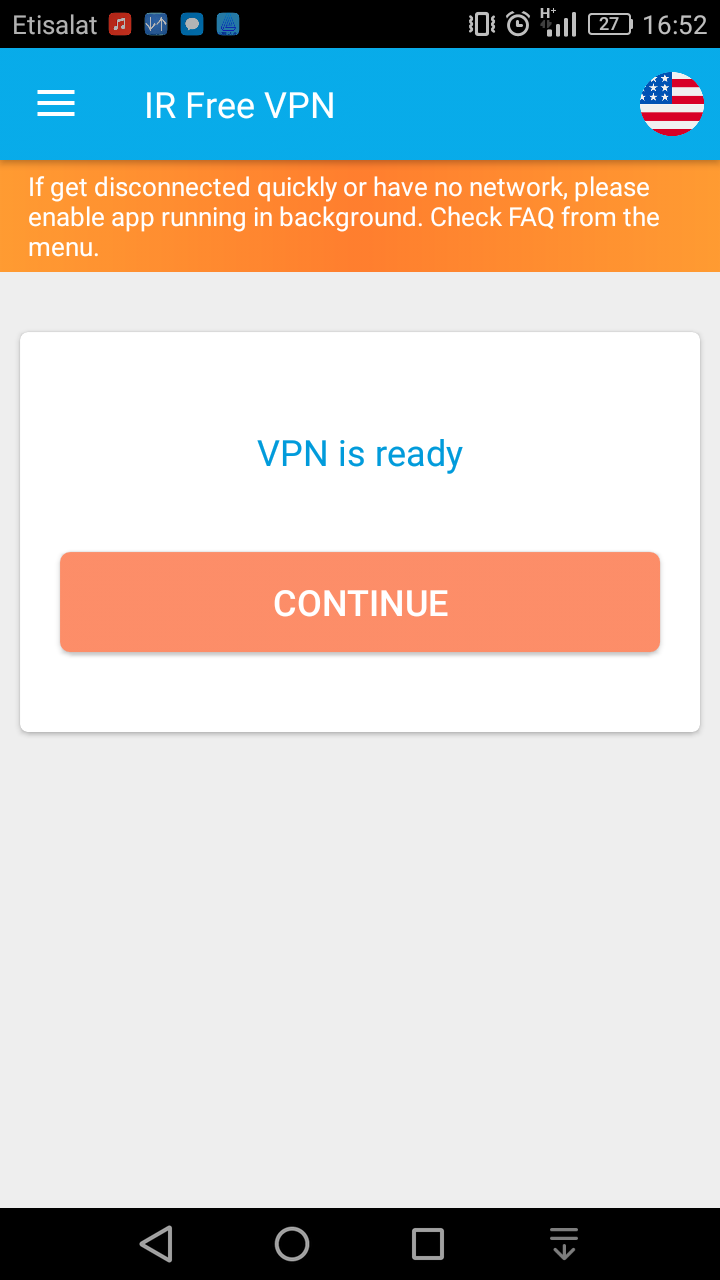Hide the navigation bar with the down arrow
720x1280 pixels.
[x=564, y=1244]
